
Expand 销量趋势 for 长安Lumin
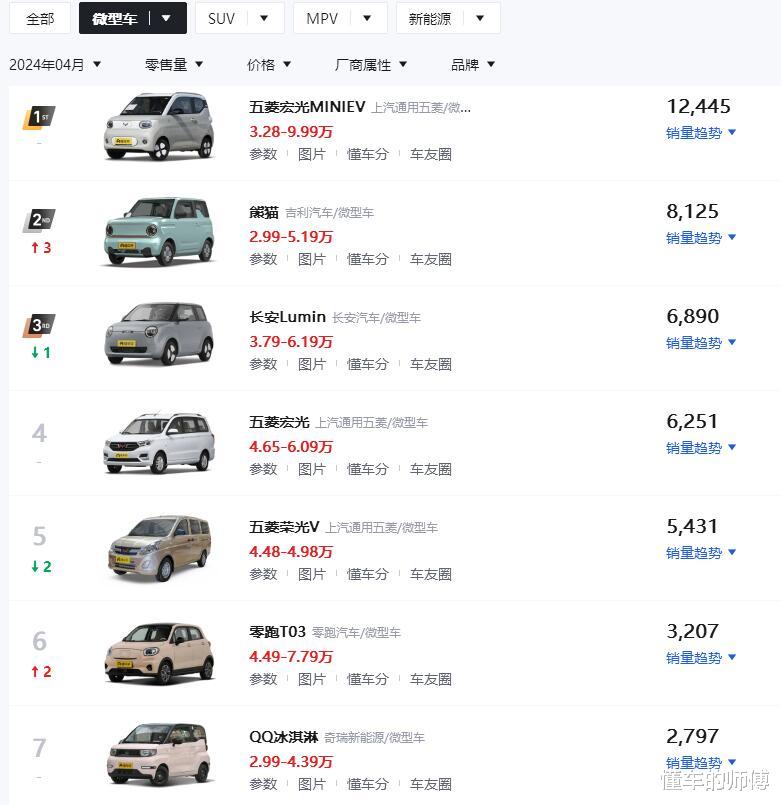pyautogui.click(x=701, y=342)
